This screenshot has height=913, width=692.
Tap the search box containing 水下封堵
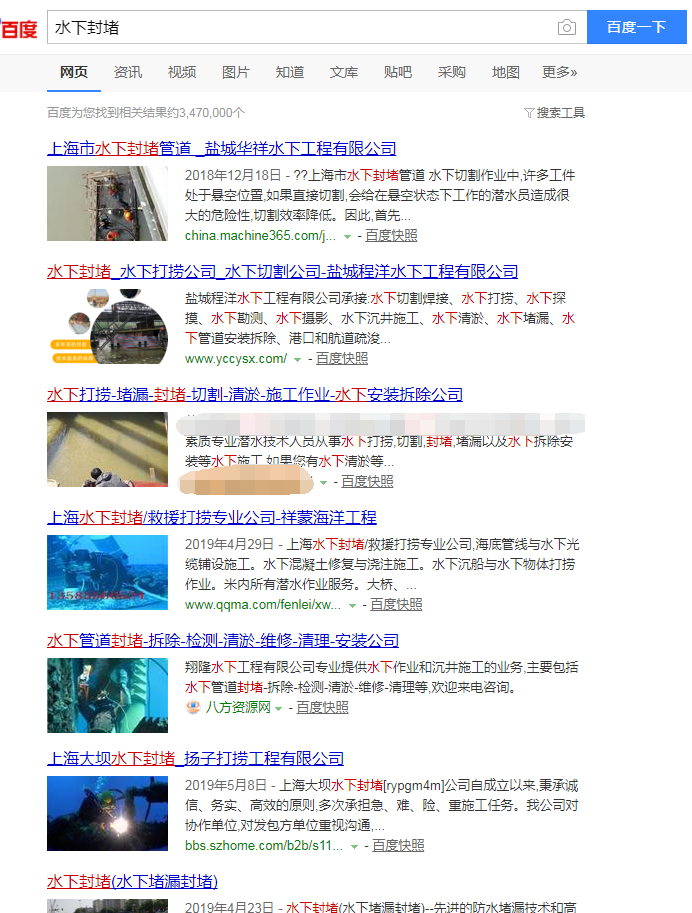(x=300, y=27)
